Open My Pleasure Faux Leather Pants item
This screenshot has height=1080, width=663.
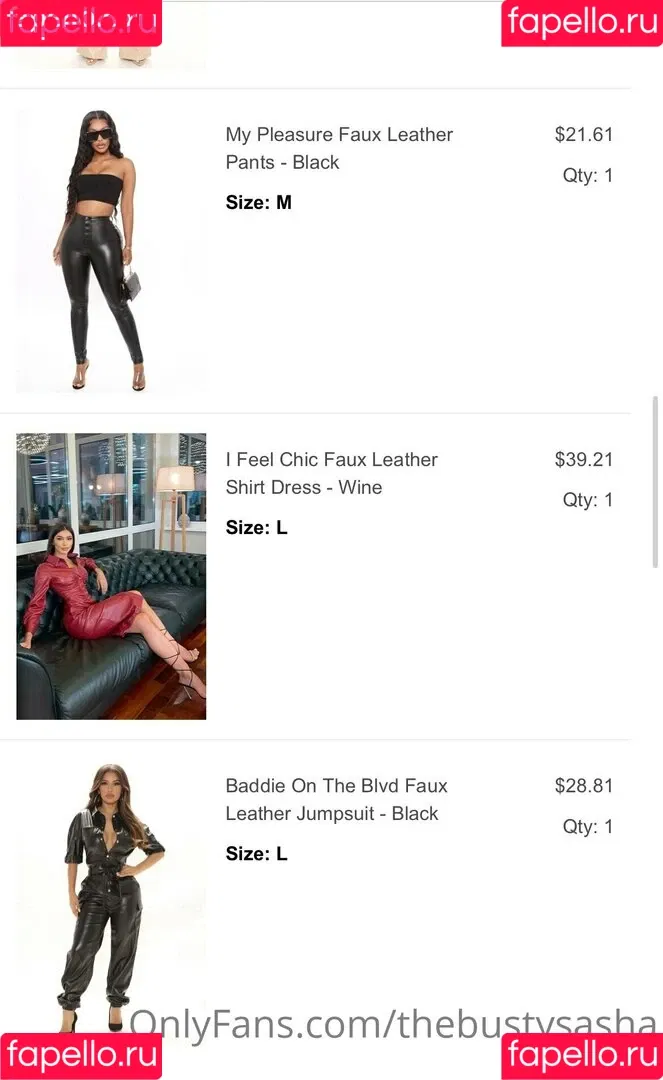338,148
